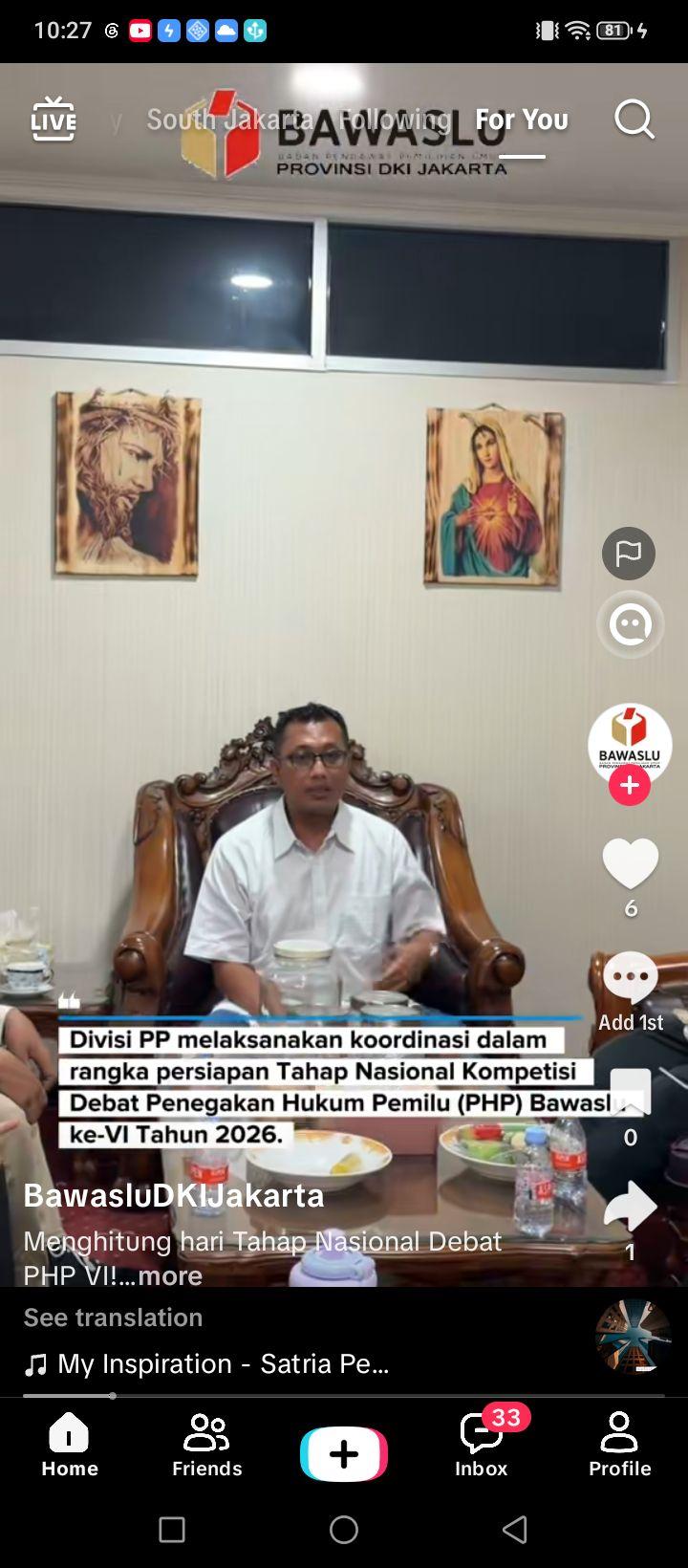
Task: Open the My Inspiration sound page
Action: [x=206, y=1363]
